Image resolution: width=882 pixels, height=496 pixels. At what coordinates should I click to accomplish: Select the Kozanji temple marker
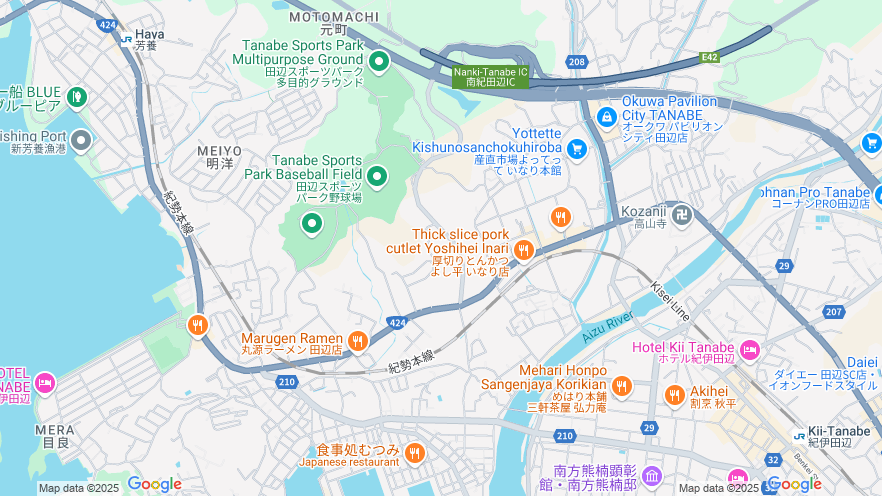click(682, 212)
